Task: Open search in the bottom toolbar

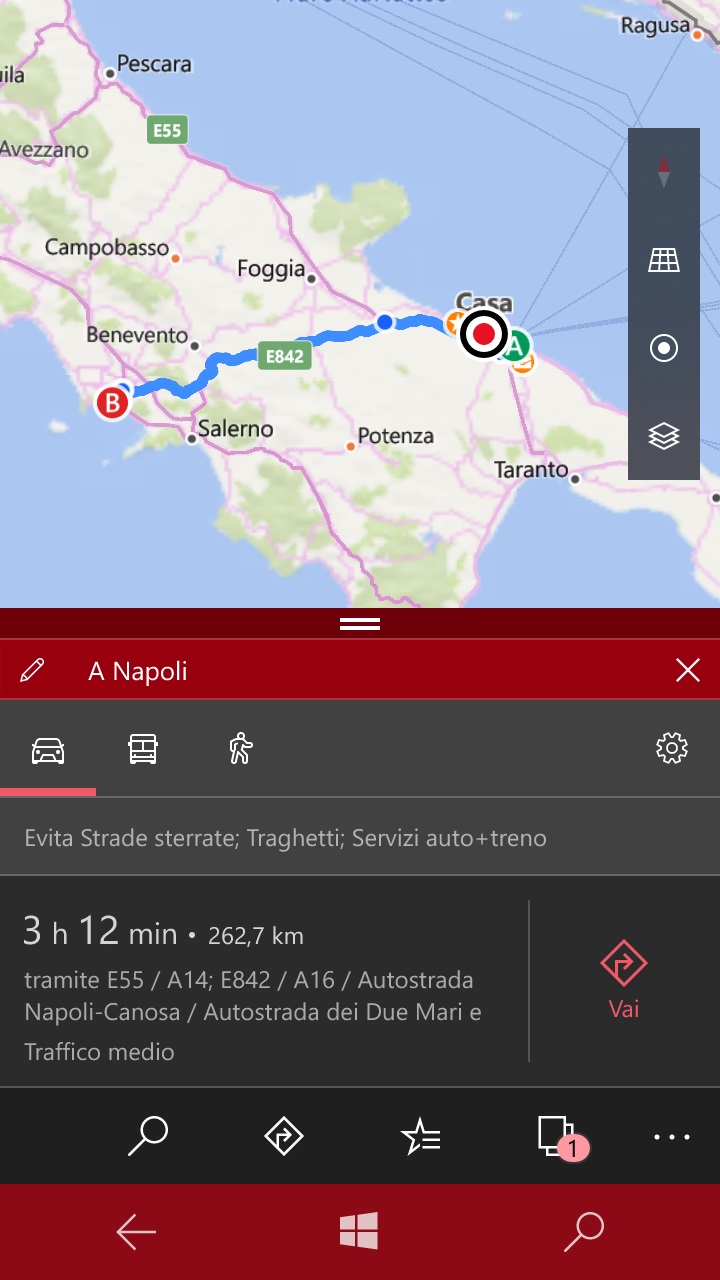Action: coord(148,1136)
